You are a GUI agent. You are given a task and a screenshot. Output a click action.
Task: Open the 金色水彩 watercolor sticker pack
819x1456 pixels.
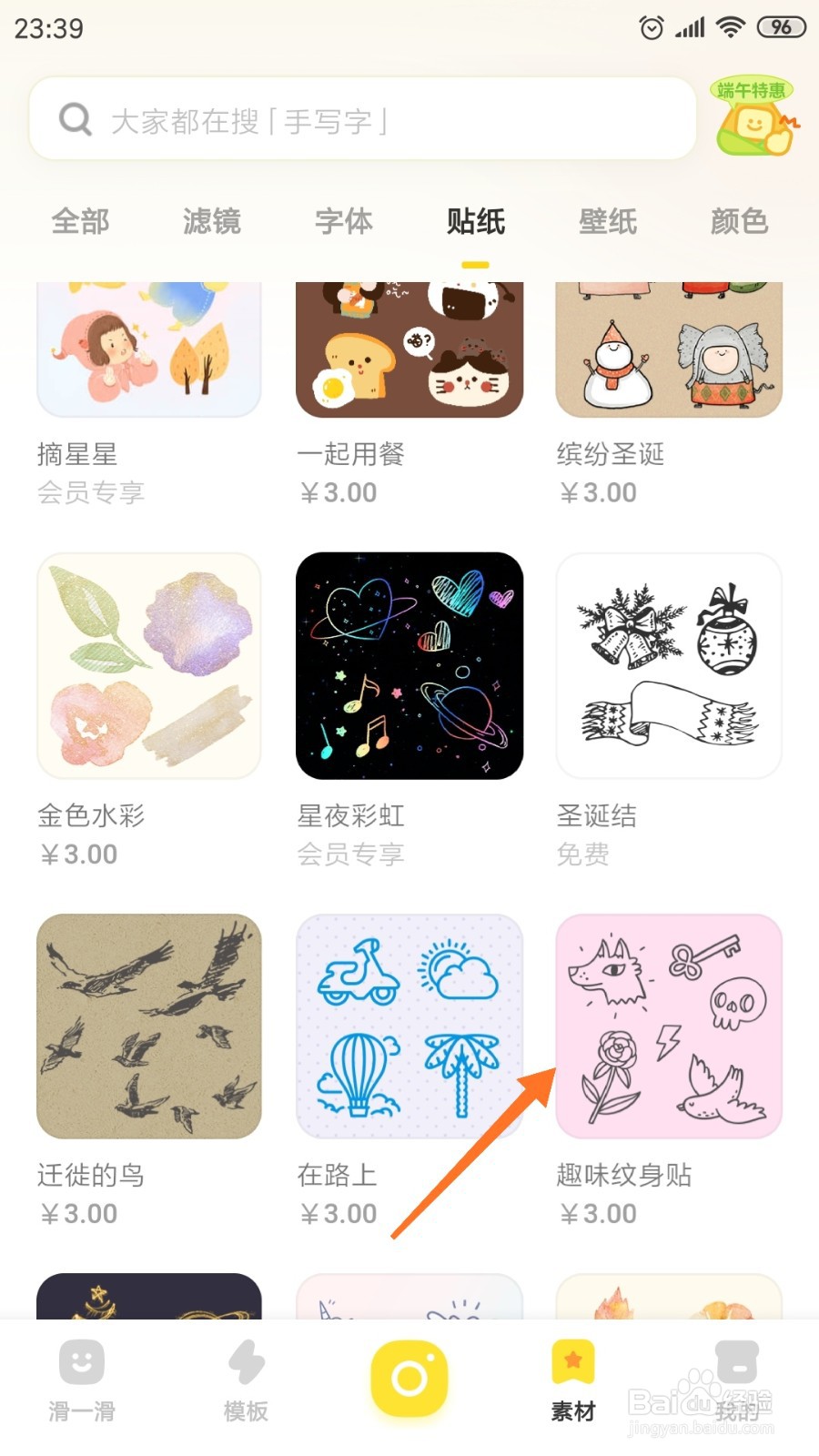click(x=148, y=666)
